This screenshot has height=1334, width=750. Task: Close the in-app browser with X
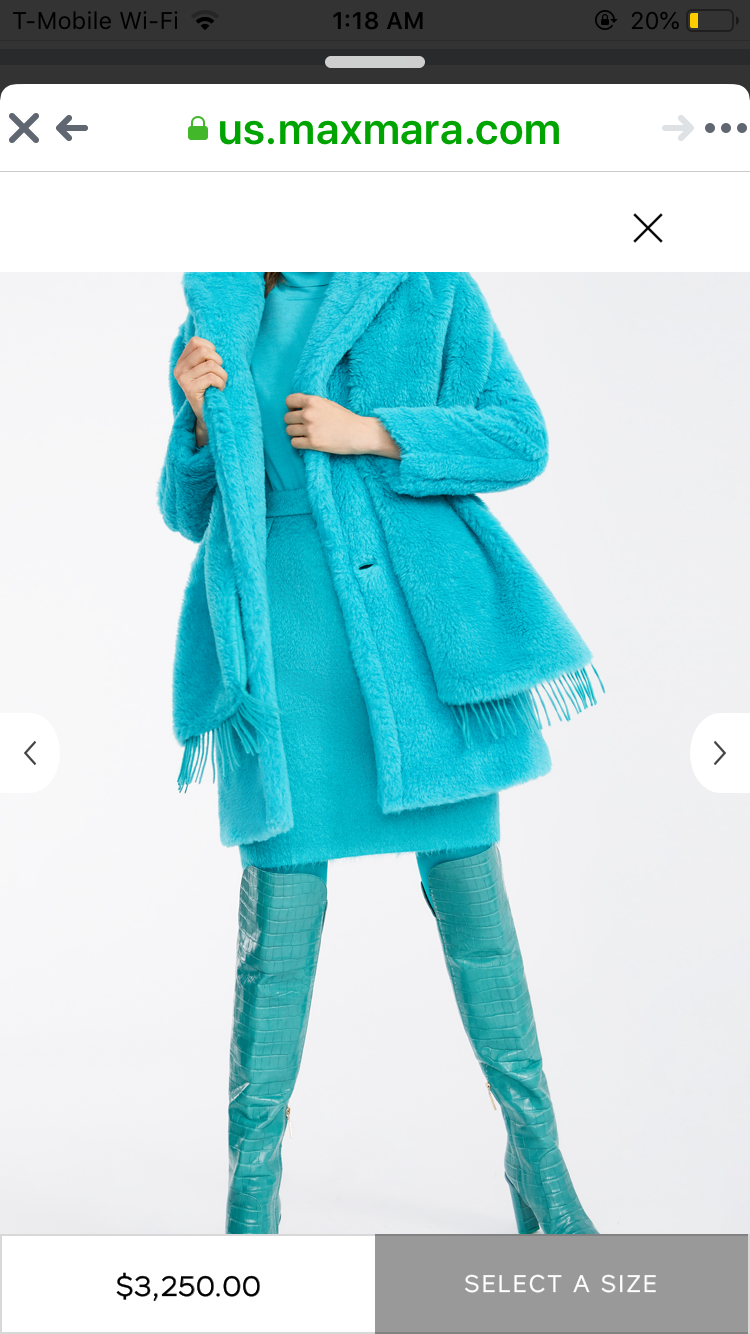coord(24,128)
